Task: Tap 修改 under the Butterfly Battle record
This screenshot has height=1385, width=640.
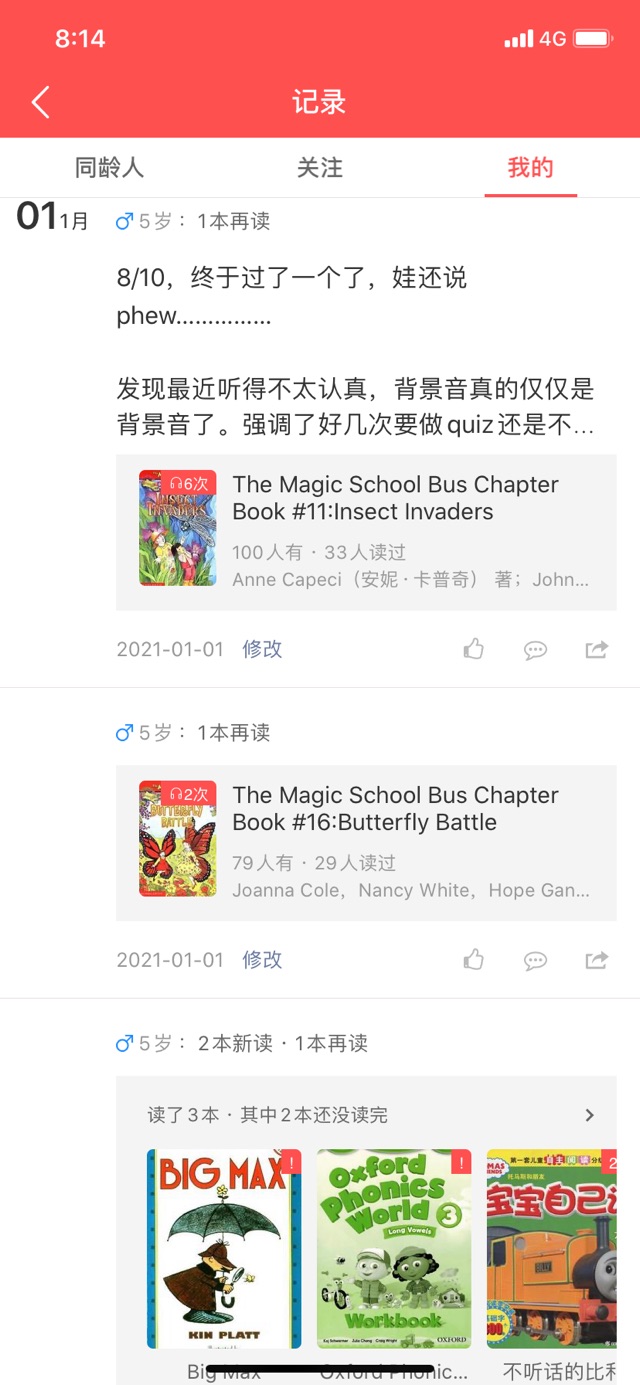Action: pos(262,960)
